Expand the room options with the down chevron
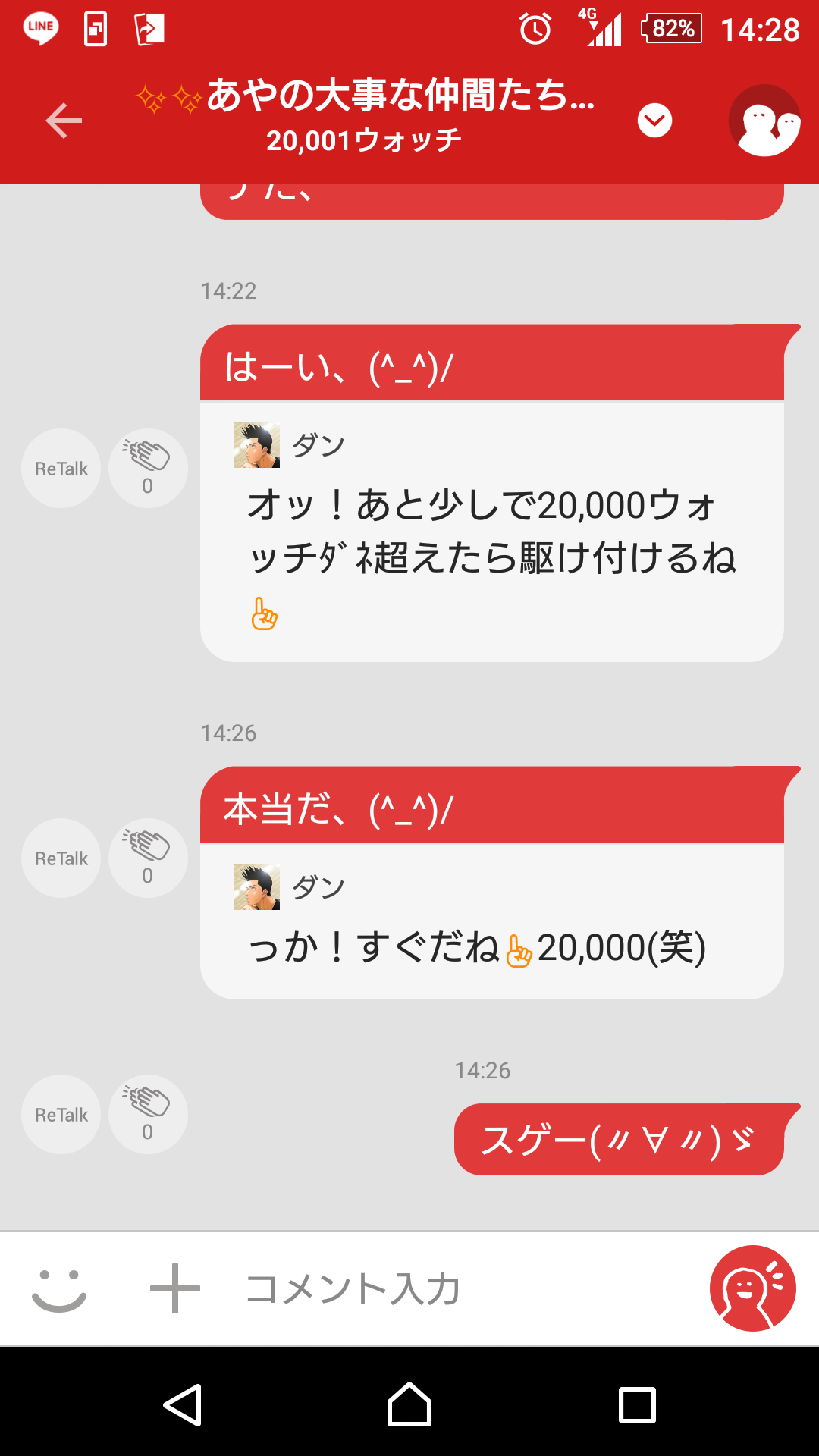The image size is (819, 1456). tap(656, 120)
